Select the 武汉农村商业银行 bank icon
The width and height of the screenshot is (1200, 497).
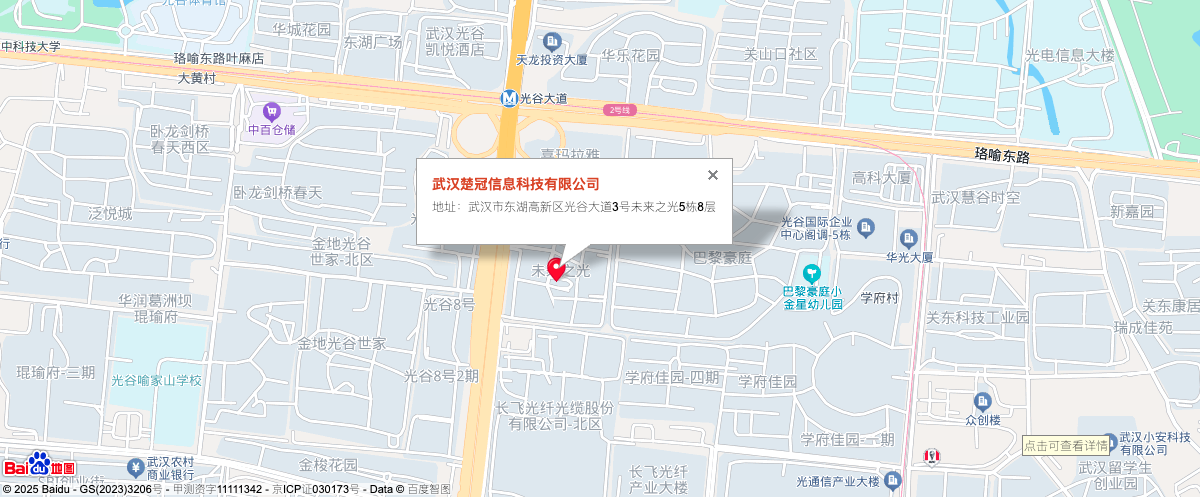point(136,467)
